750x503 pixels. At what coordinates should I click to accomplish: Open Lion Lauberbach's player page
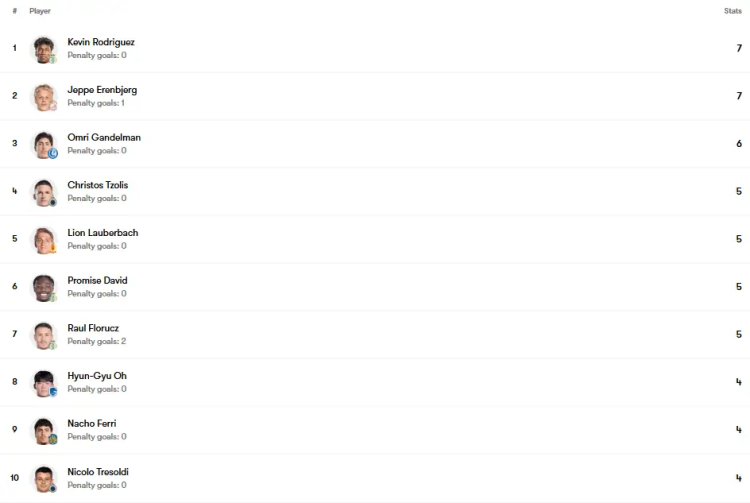click(x=103, y=233)
